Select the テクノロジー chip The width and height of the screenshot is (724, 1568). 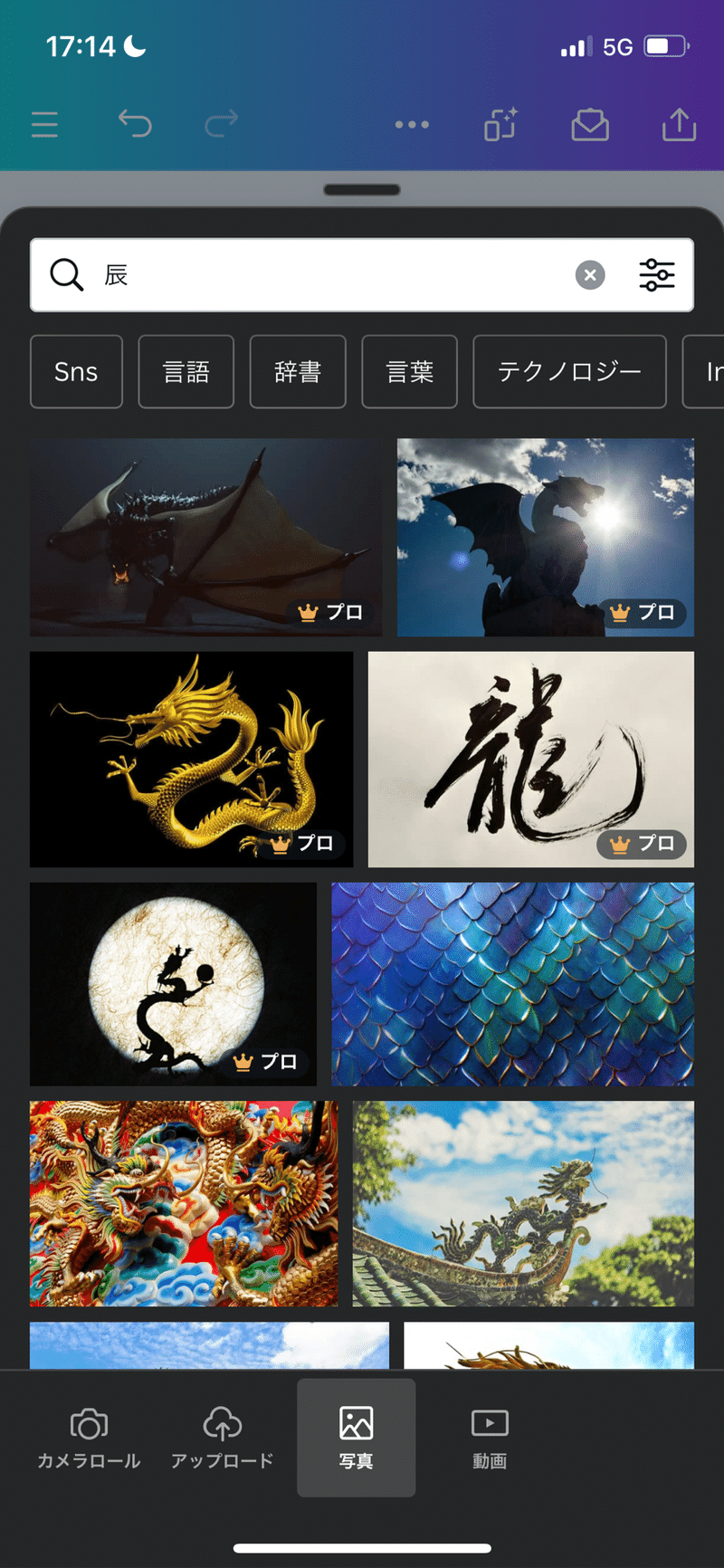pos(569,372)
